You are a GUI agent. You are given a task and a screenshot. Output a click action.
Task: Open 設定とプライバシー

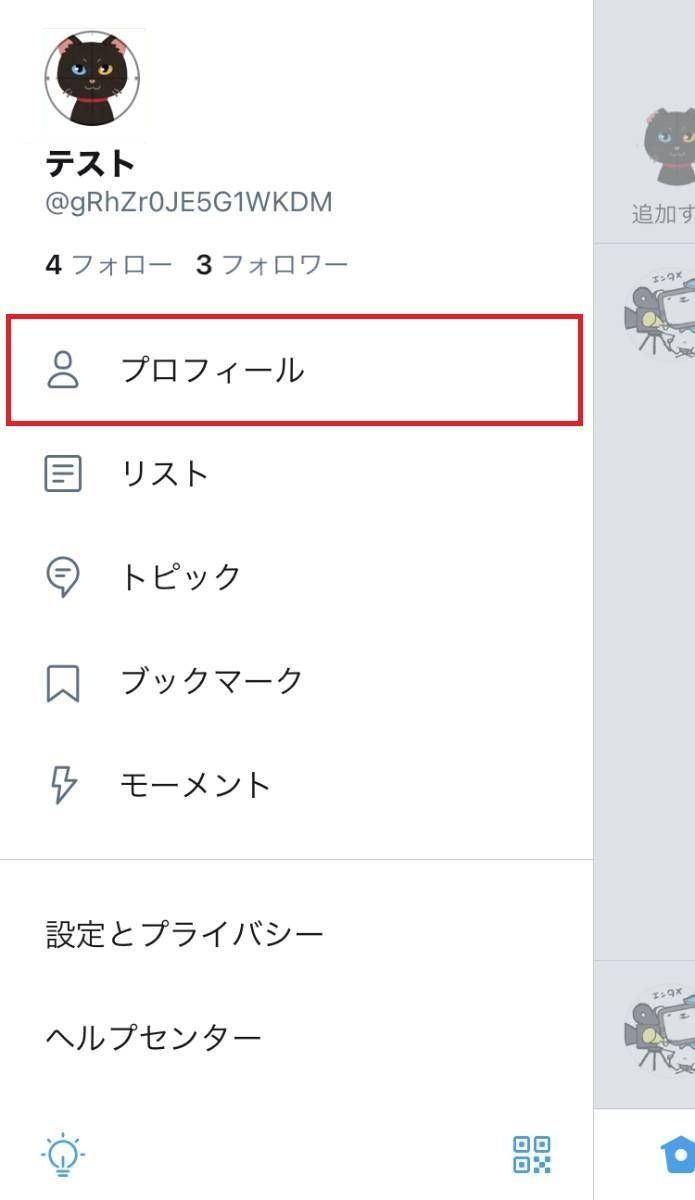point(296,934)
